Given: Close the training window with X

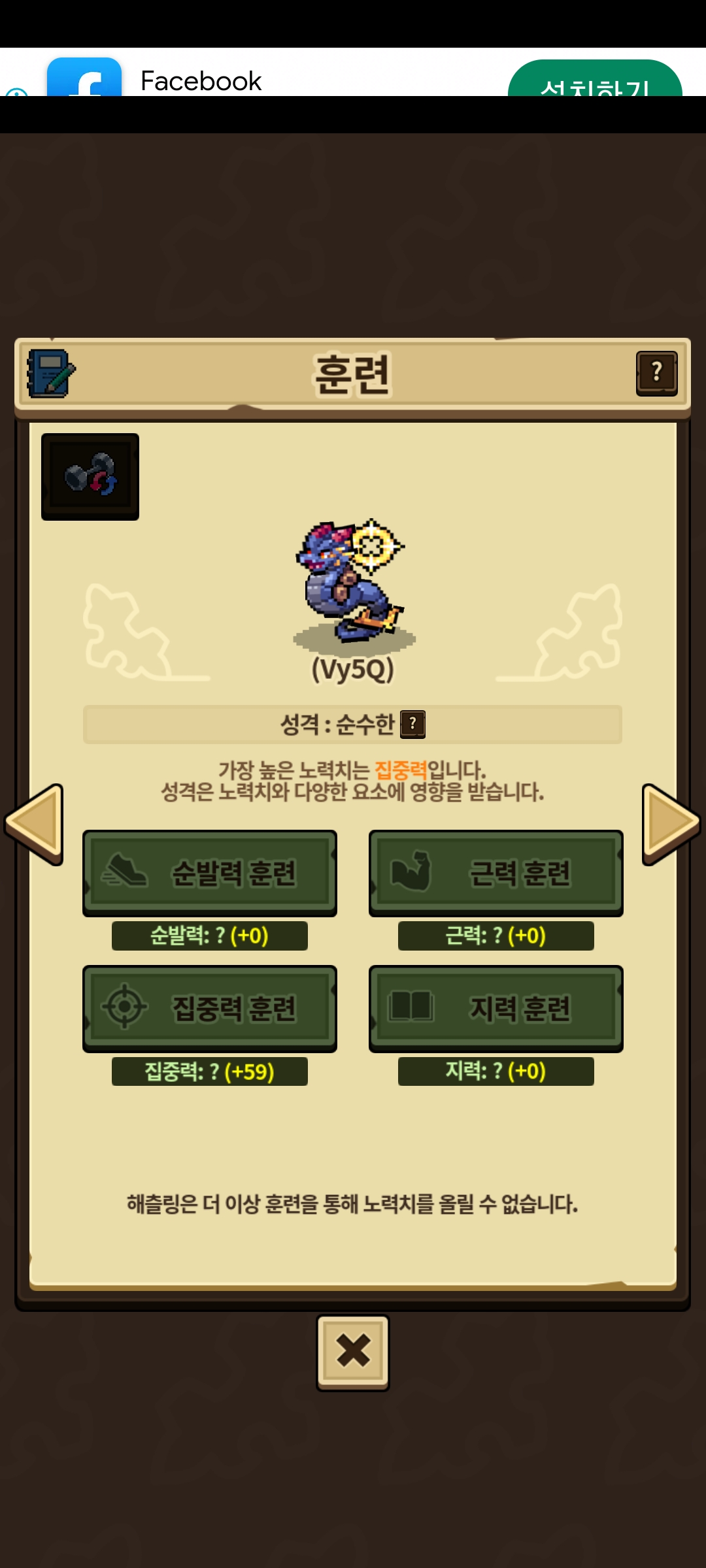Looking at the screenshot, I should click(353, 1352).
